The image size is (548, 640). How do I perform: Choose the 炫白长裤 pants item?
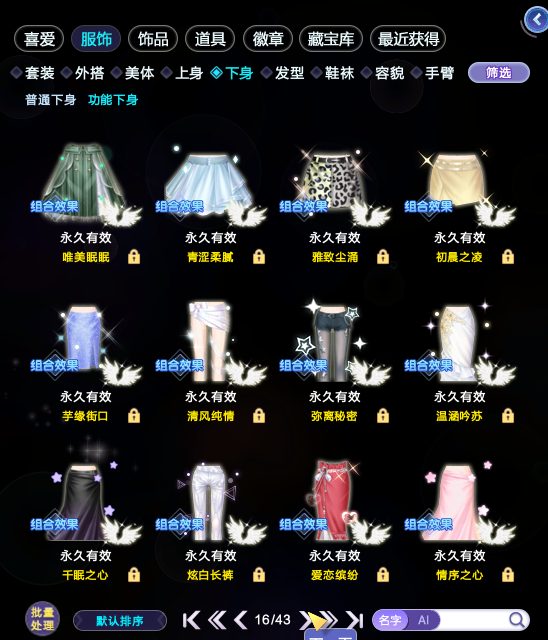coord(211,520)
